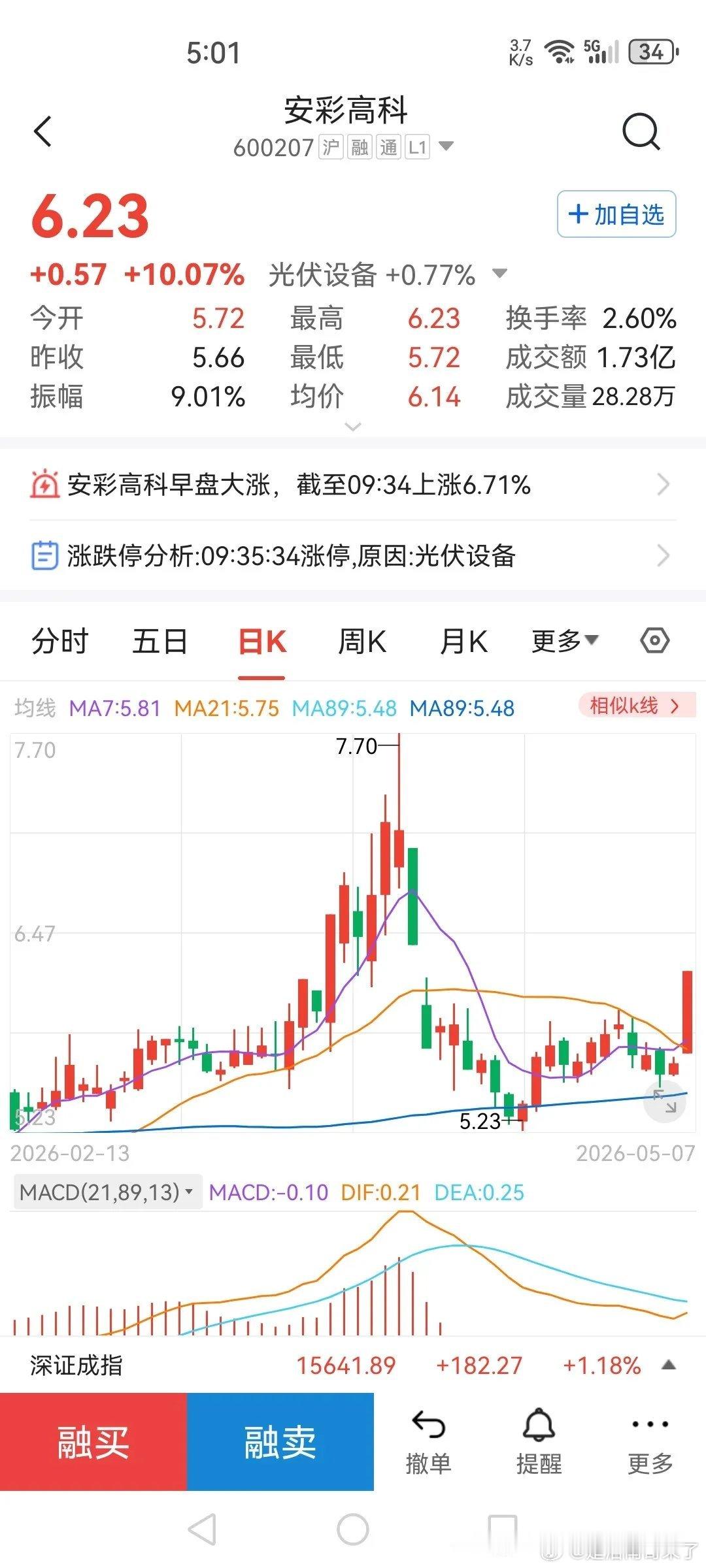Open the 光伏设备 sector dropdown
The image size is (706, 1568).
click(499, 273)
